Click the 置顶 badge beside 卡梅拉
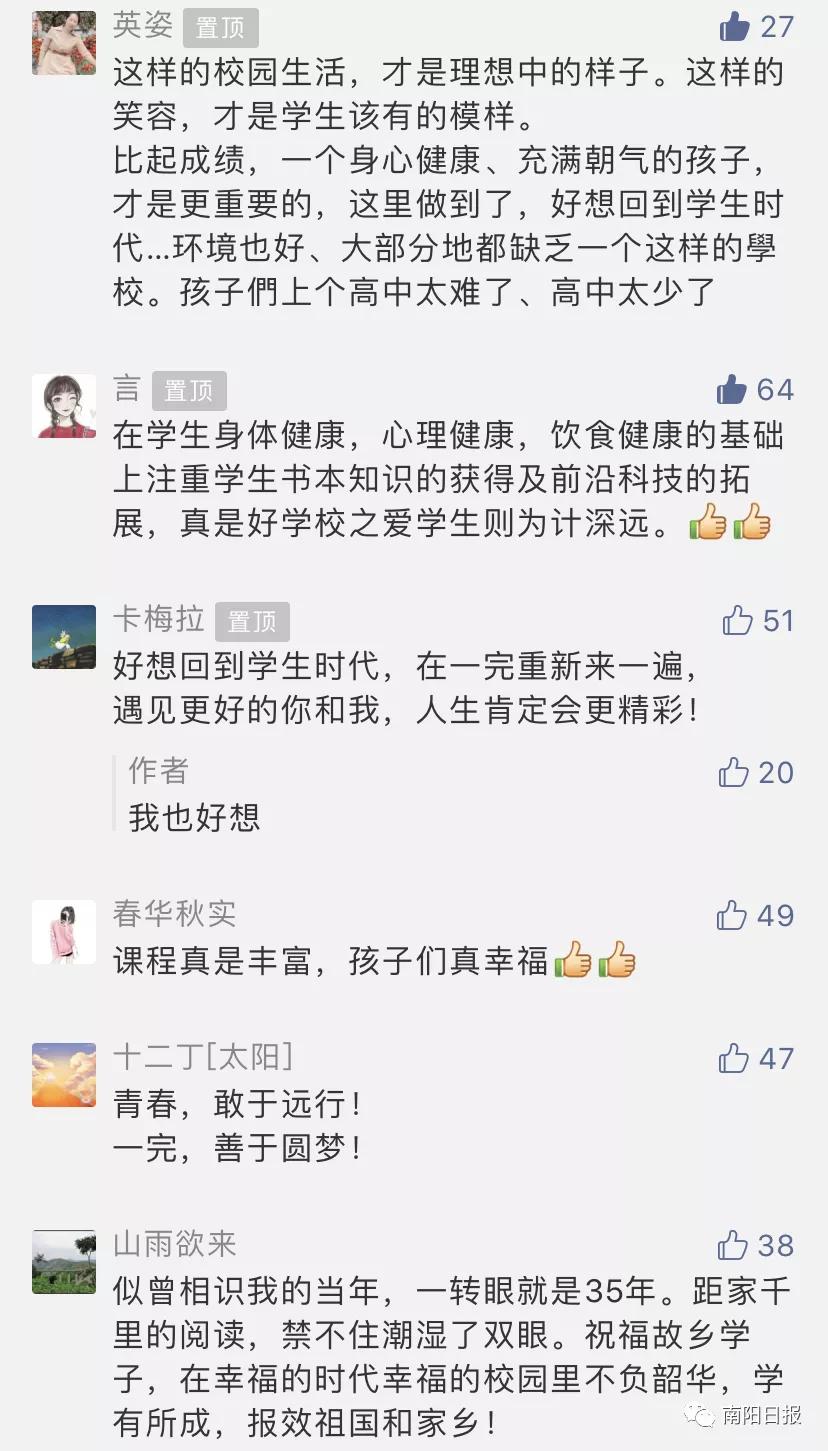This screenshot has height=1451, width=828. click(x=253, y=621)
